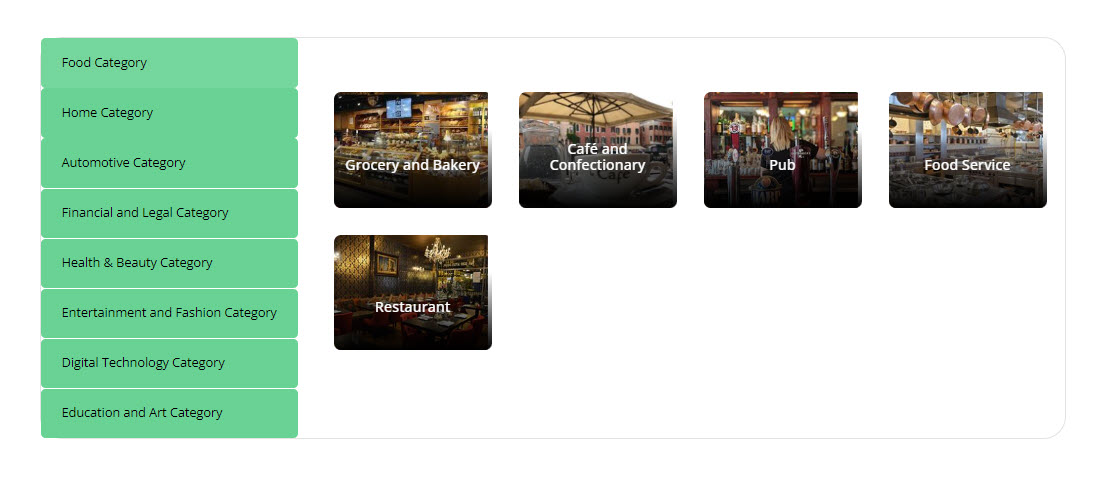The height and width of the screenshot is (488, 1111).
Task: Open the Restaurant tile
Action: click(412, 292)
